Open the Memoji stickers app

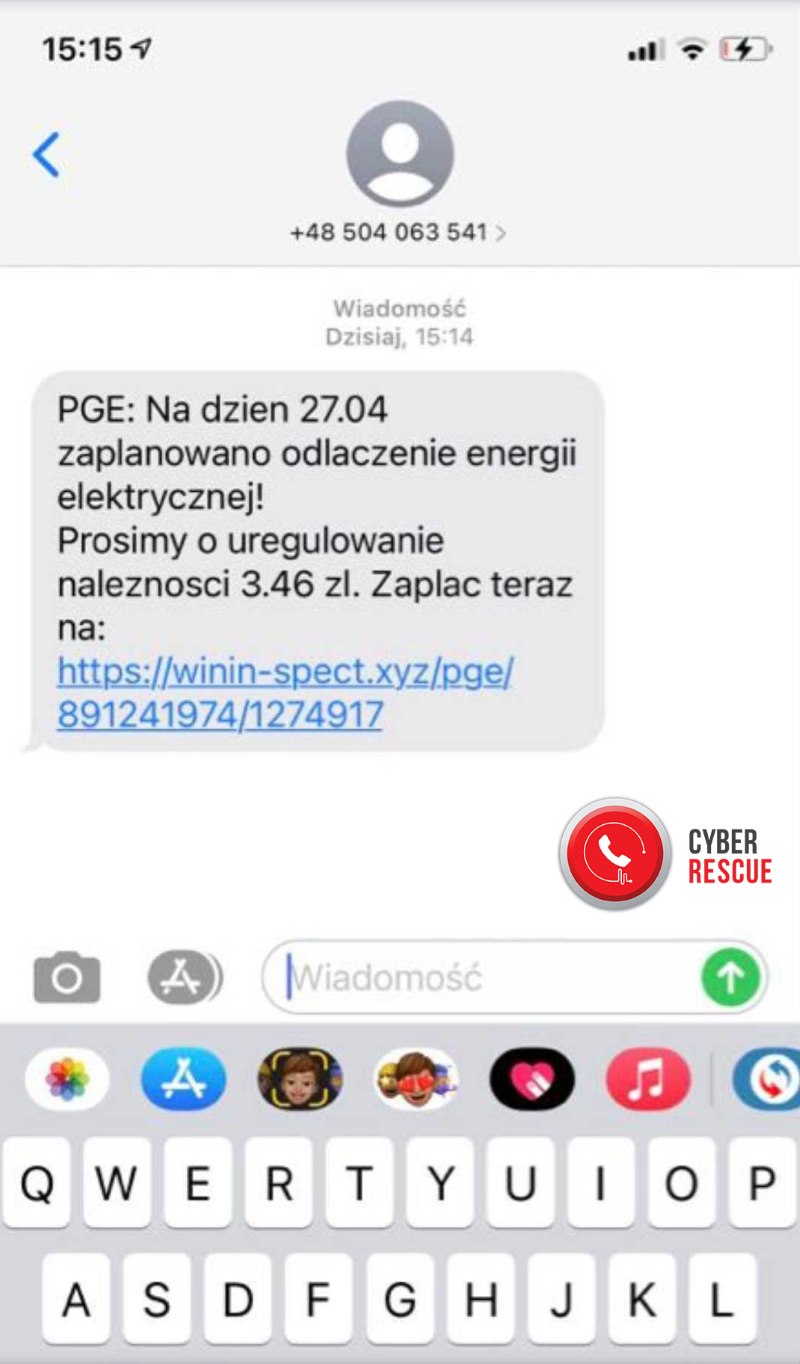(x=416, y=1080)
